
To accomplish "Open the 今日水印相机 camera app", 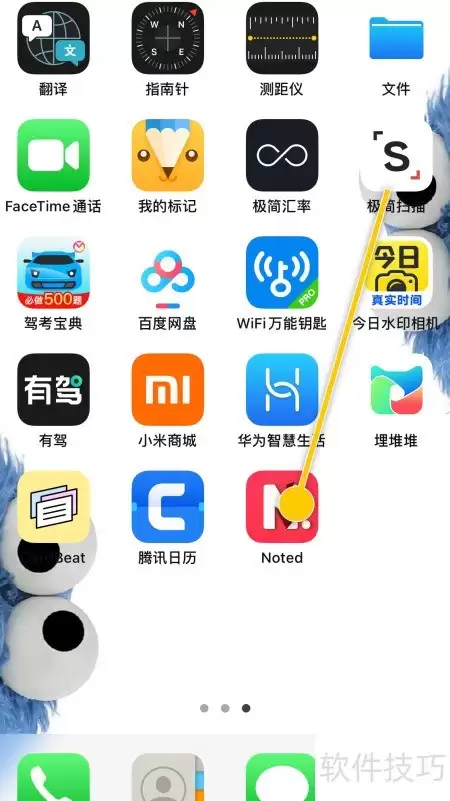I will (x=396, y=272).
